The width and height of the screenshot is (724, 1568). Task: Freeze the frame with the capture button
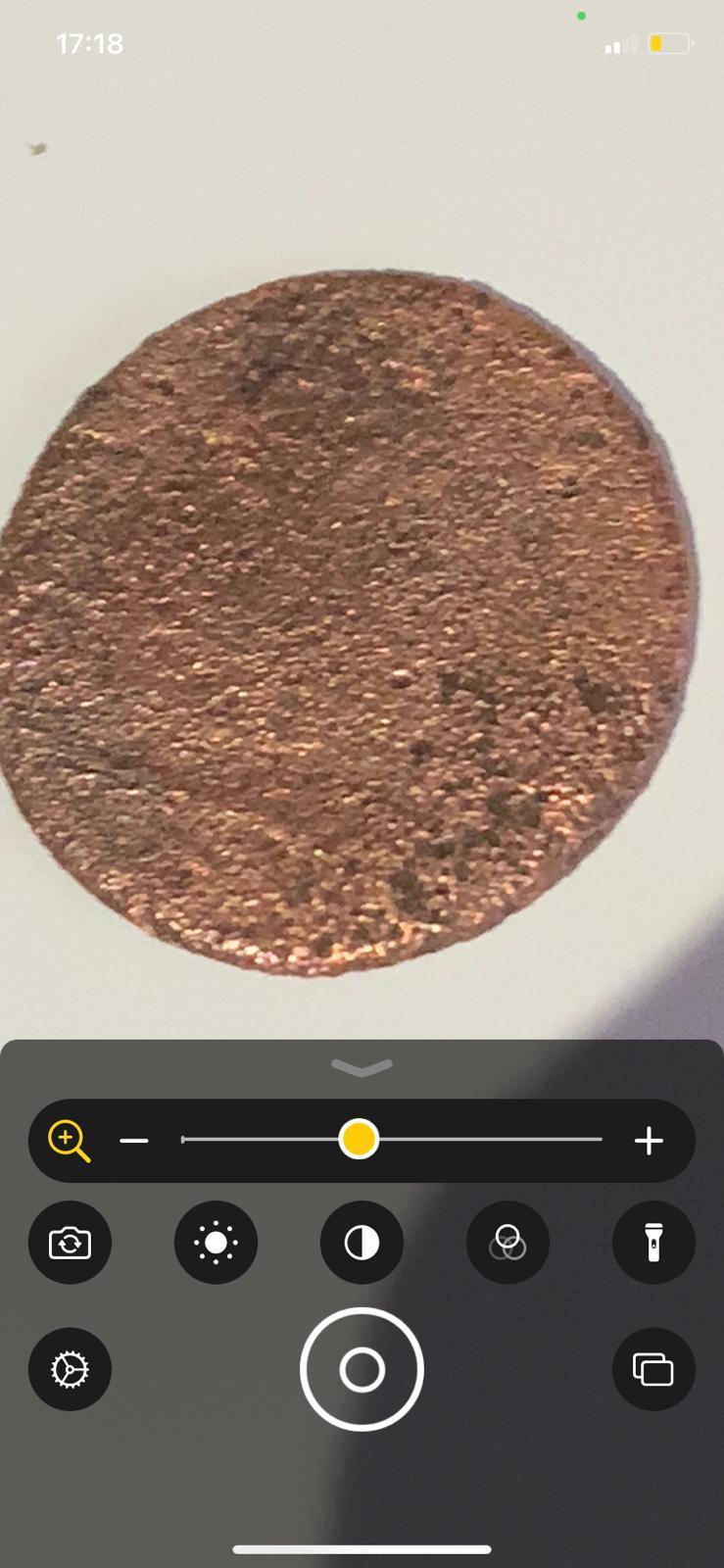[362, 1369]
